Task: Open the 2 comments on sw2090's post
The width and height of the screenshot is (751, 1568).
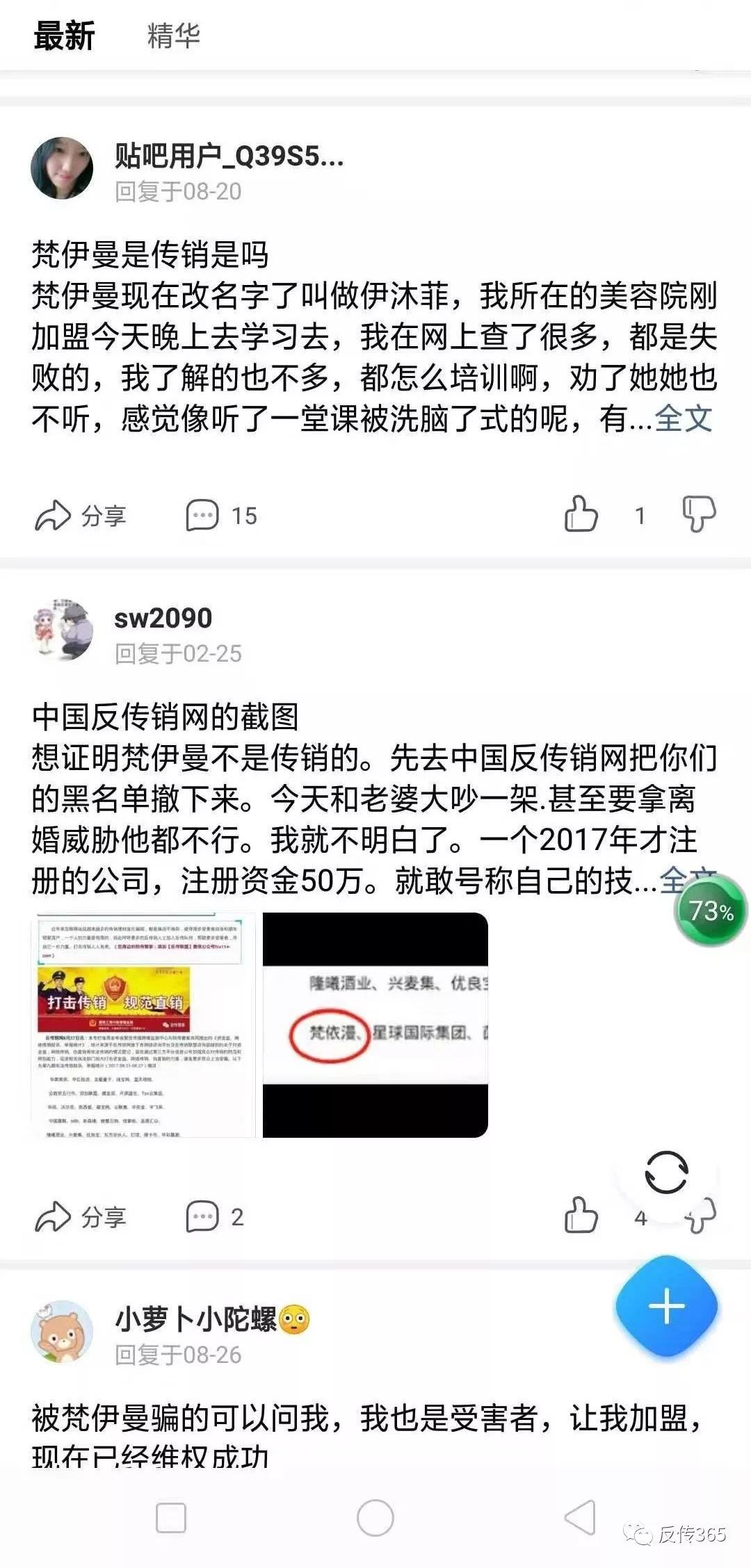Action: coord(216,1217)
